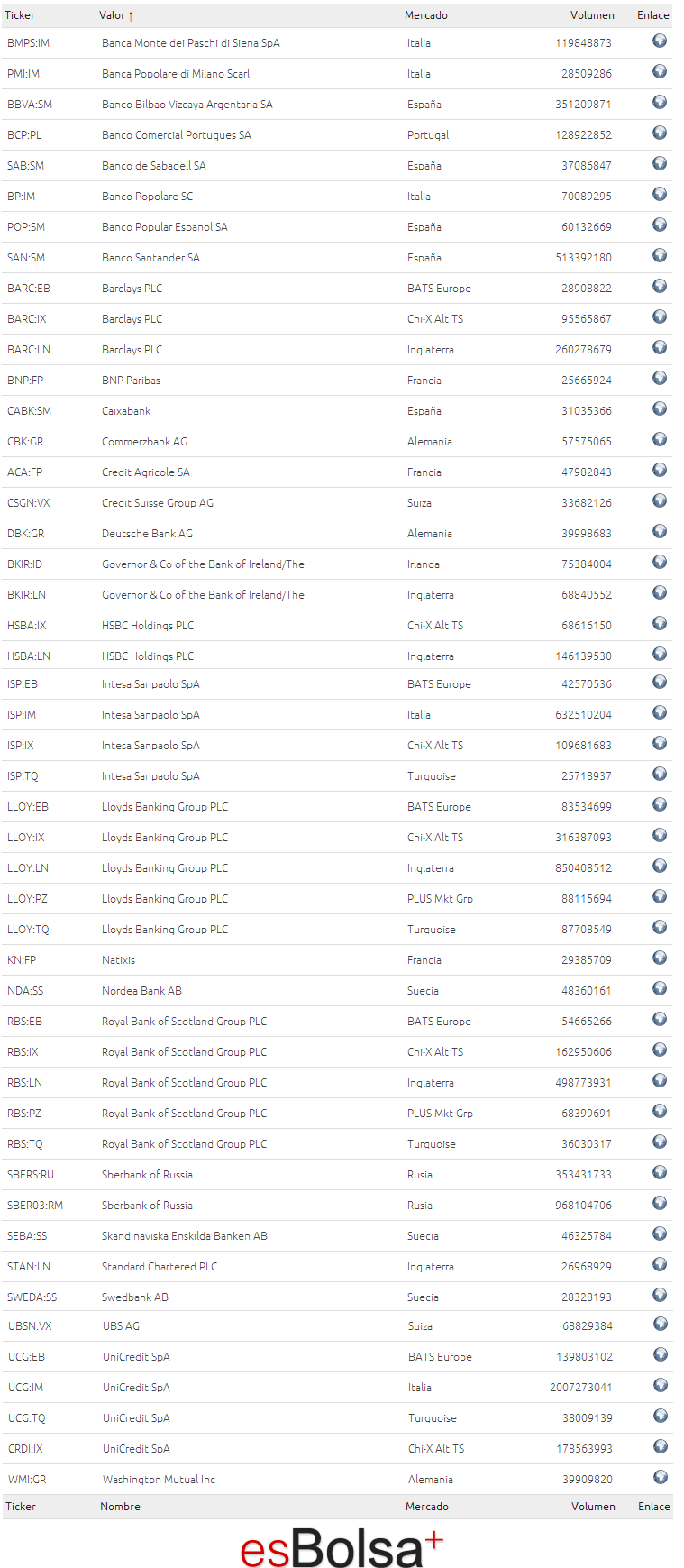Screen dimensions: 684x1568
Task: Open the link icon for Natixis
Action: click(660, 958)
